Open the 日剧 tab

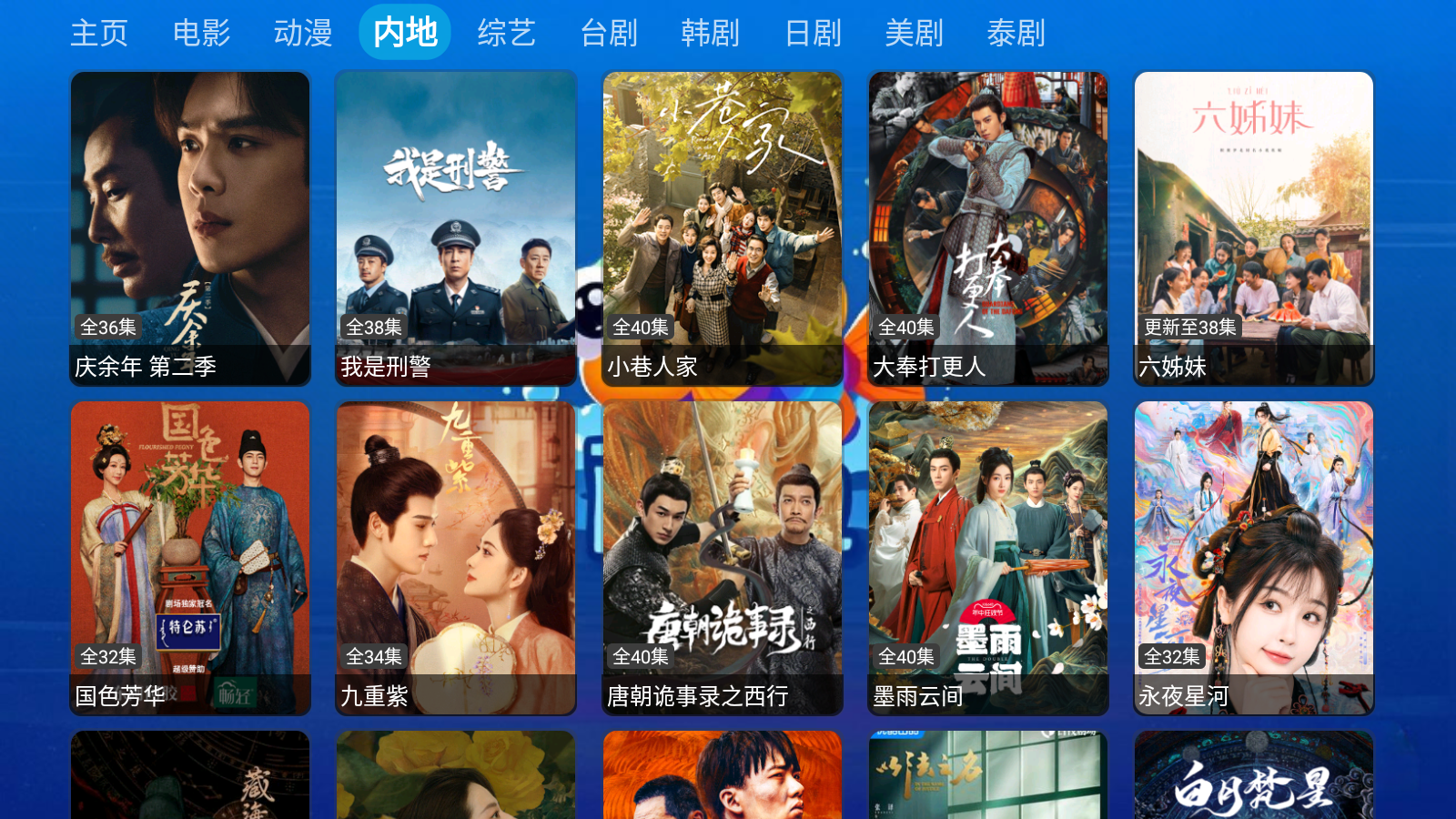813,33
